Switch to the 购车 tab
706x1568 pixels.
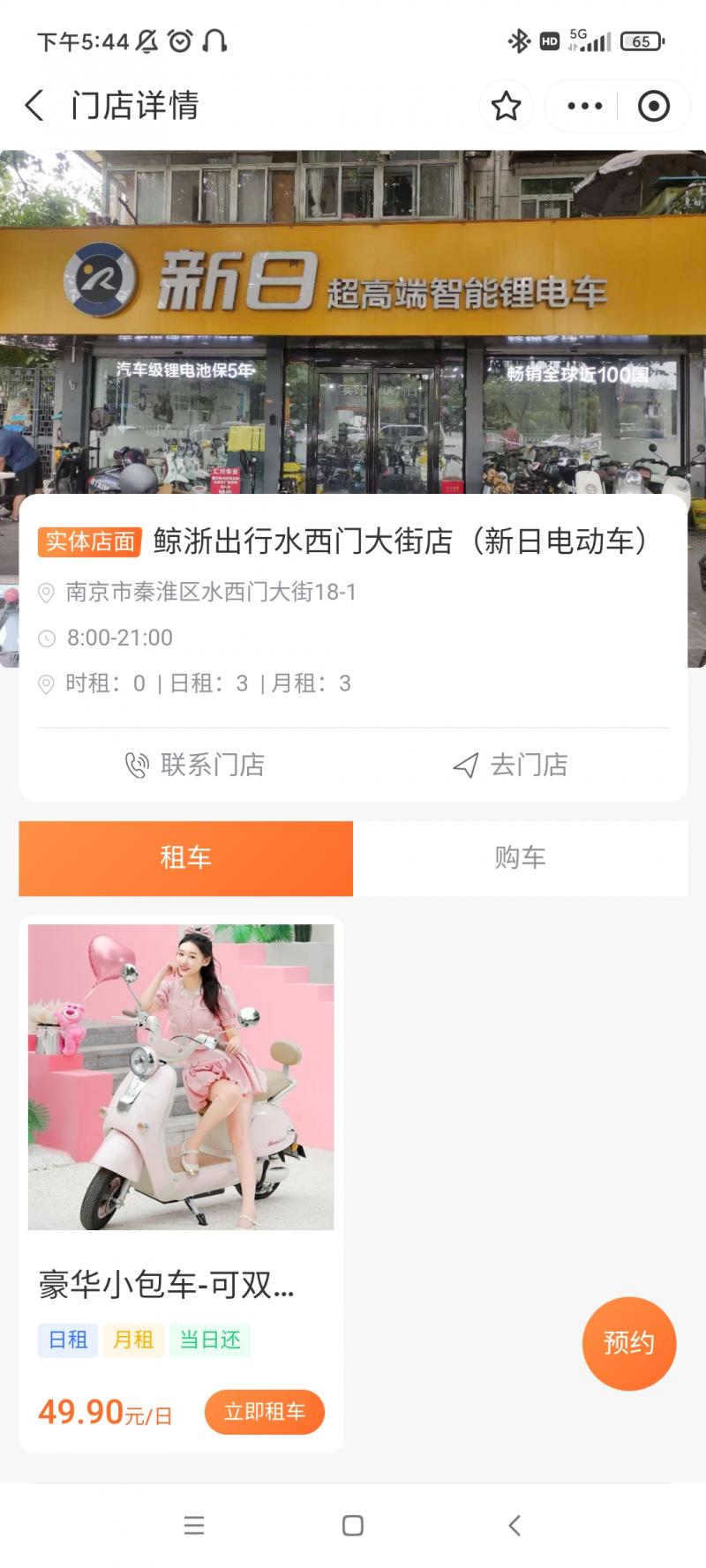pos(520,857)
